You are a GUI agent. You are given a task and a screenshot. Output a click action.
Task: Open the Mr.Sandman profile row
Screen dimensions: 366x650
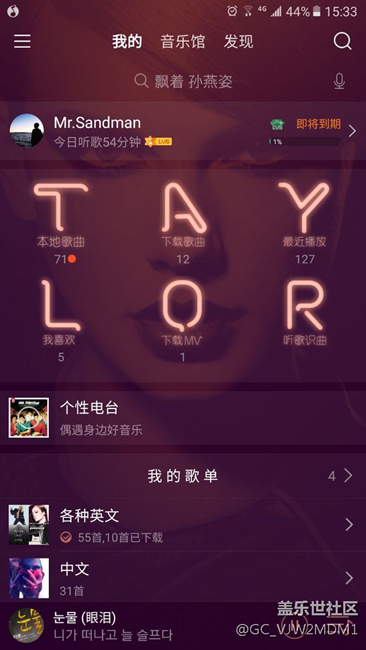coord(183,131)
